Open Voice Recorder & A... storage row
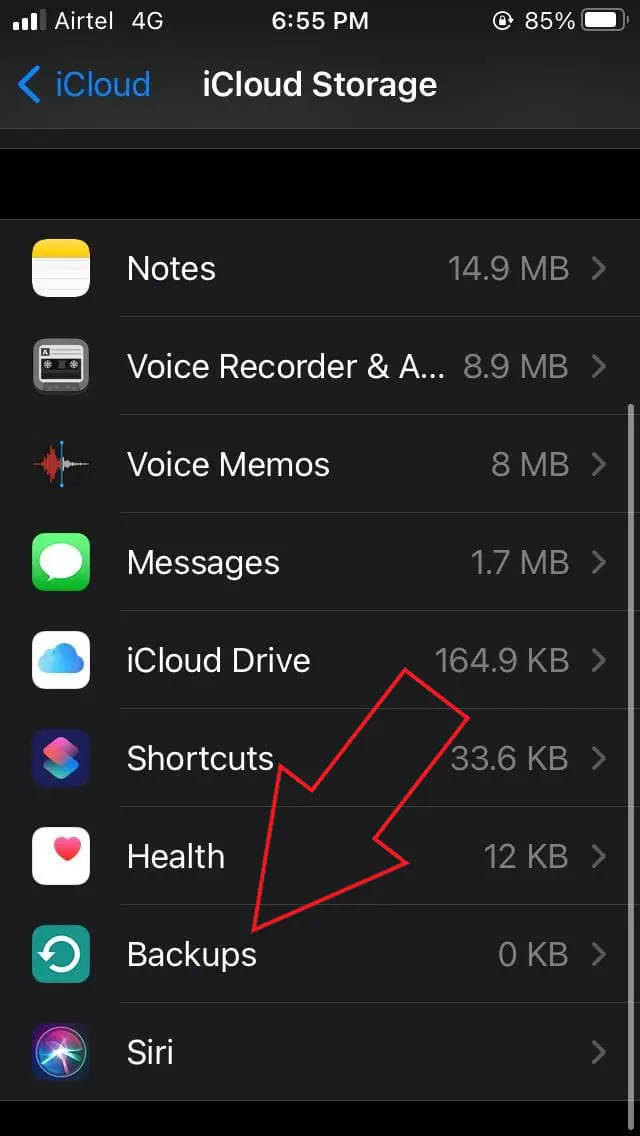The height and width of the screenshot is (1136, 640). (320, 366)
